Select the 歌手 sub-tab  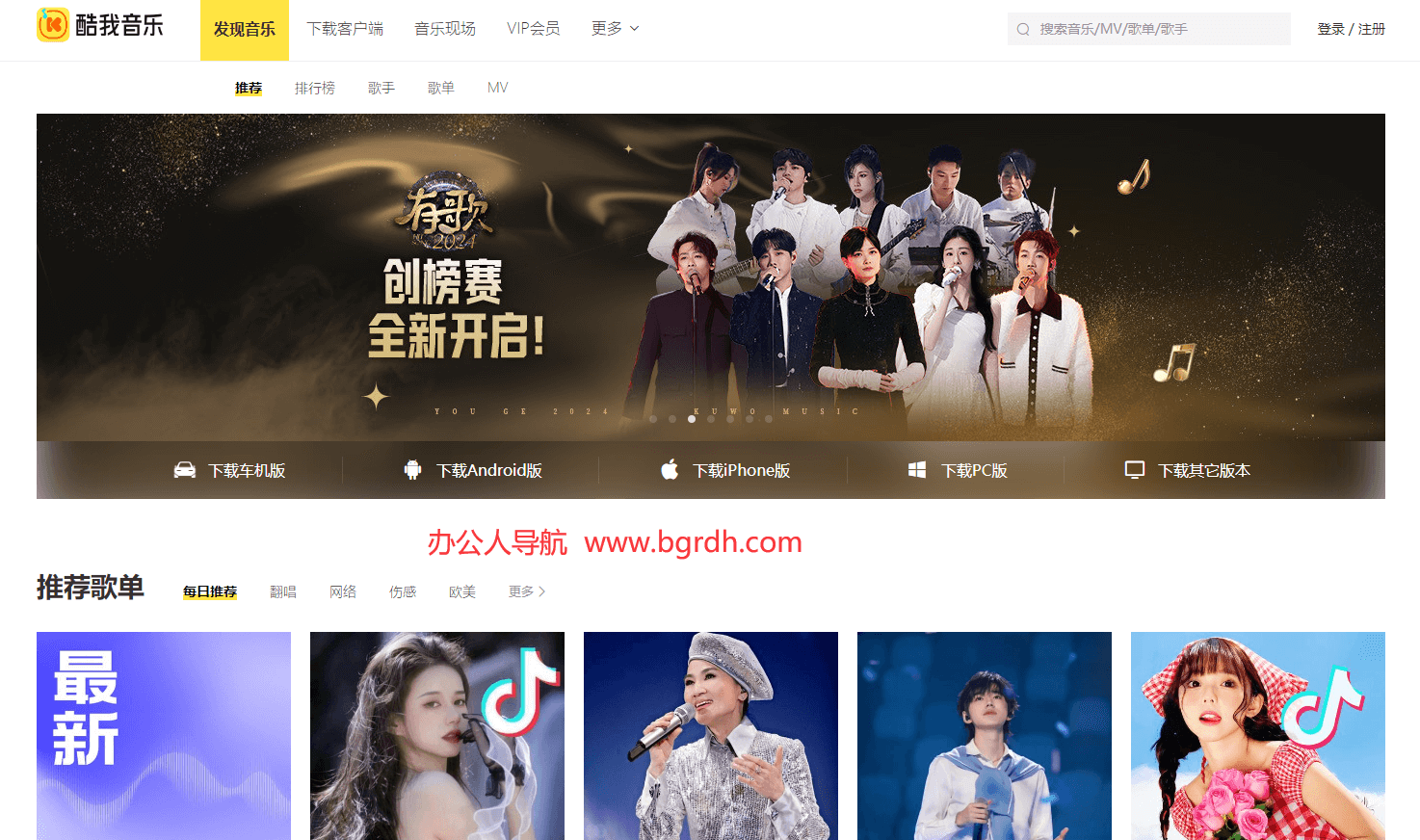click(381, 88)
